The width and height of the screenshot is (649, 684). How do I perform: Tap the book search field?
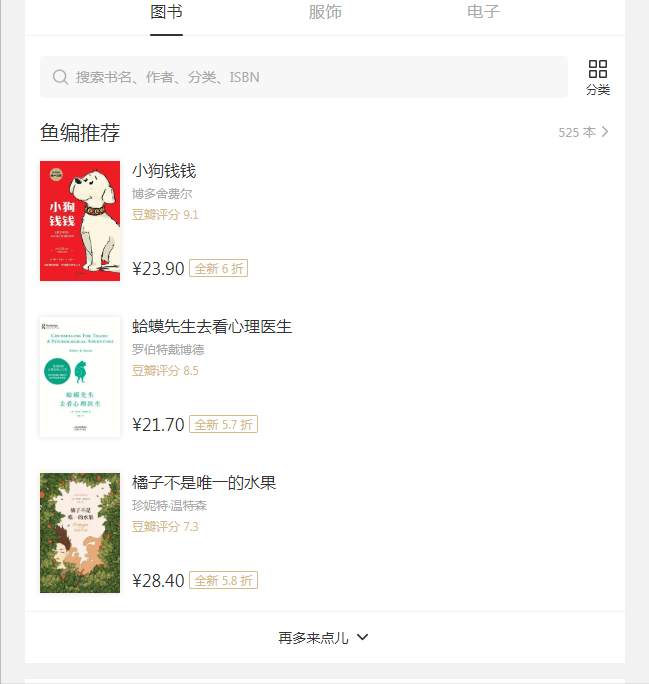(x=304, y=77)
